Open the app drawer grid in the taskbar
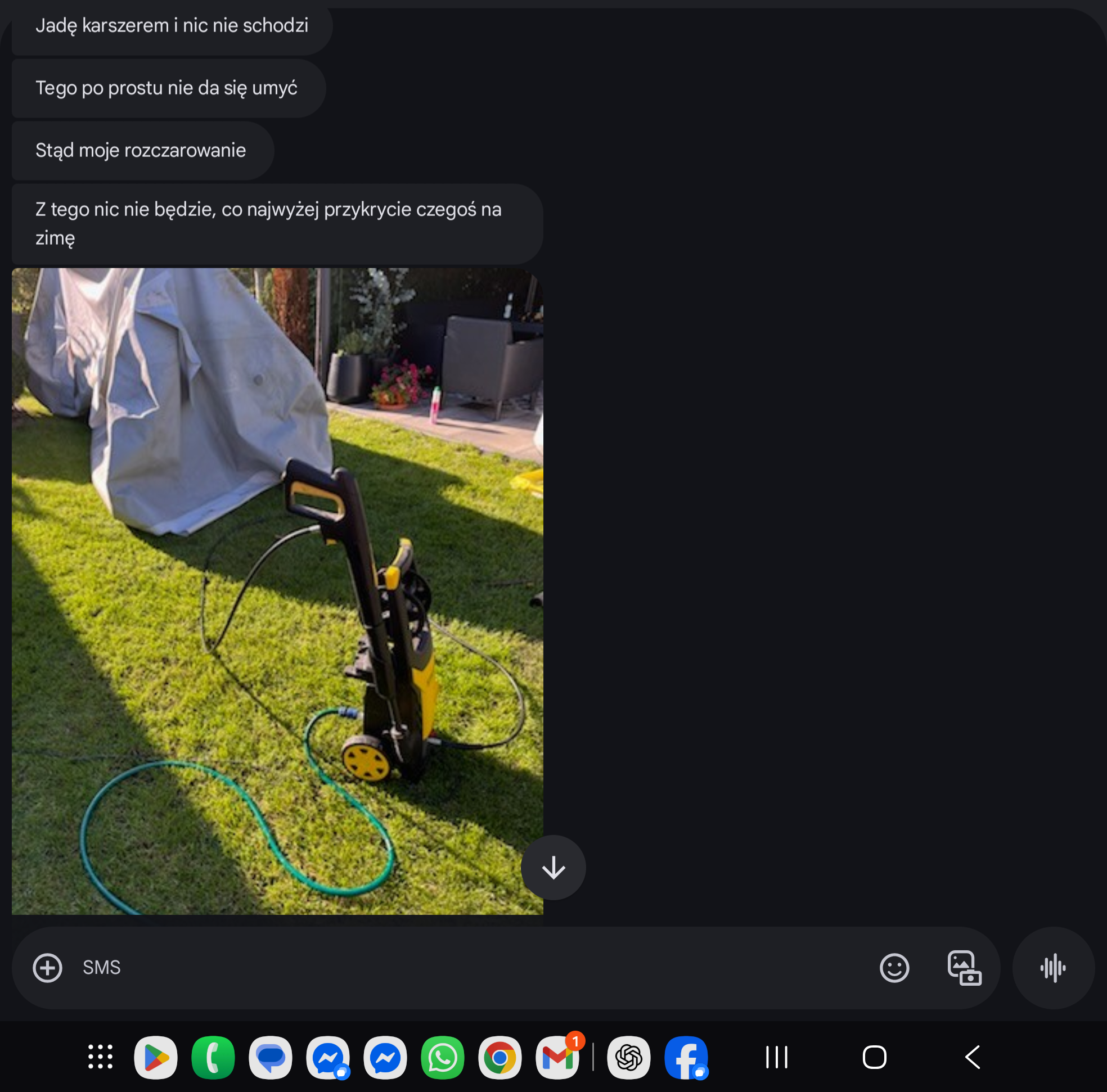The image size is (1107, 1092). click(x=100, y=1057)
